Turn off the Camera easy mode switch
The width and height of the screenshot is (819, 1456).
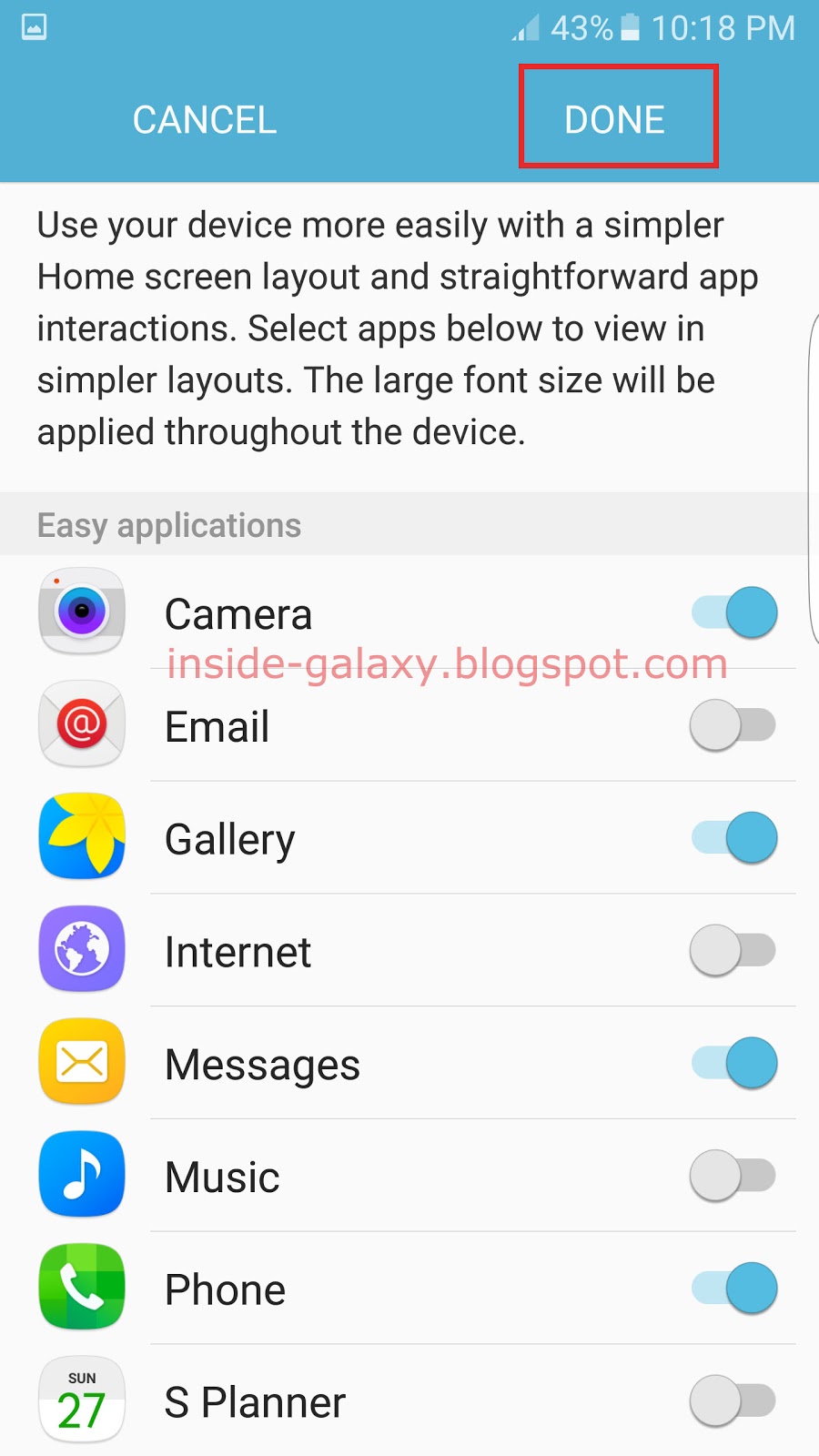coord(734,612)
